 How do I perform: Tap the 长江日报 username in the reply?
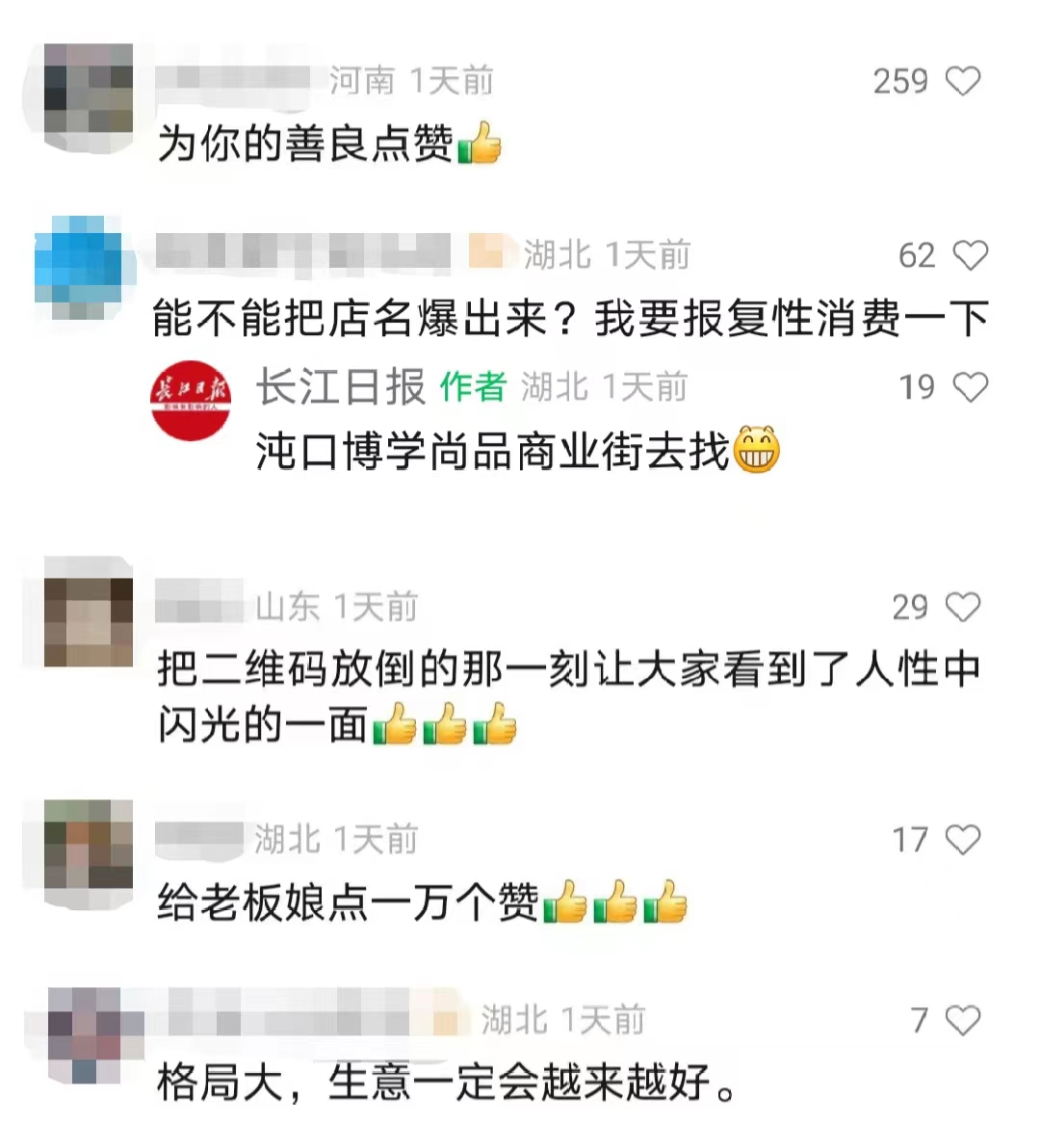point(341,387)
